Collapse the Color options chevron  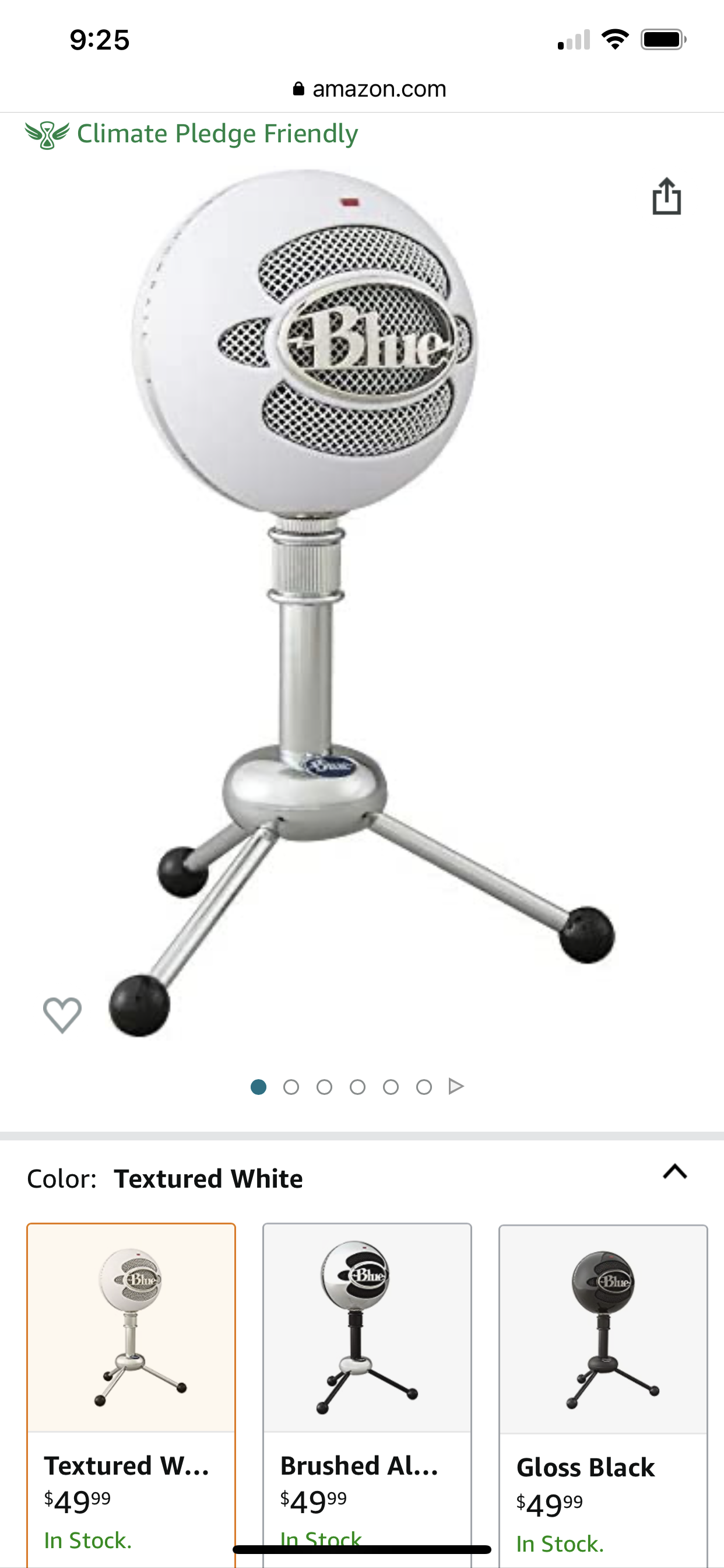674,1171
